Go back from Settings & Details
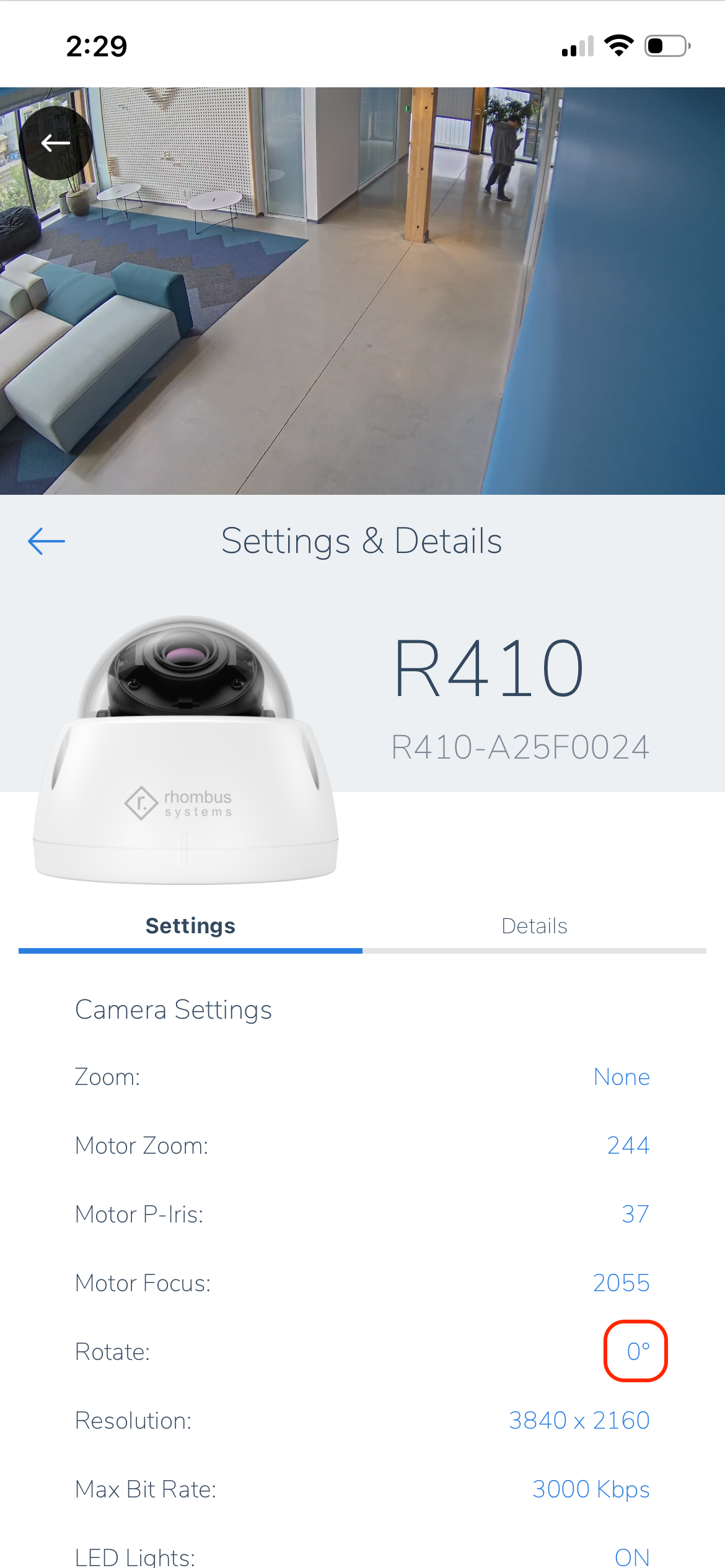 click(46, 541)
